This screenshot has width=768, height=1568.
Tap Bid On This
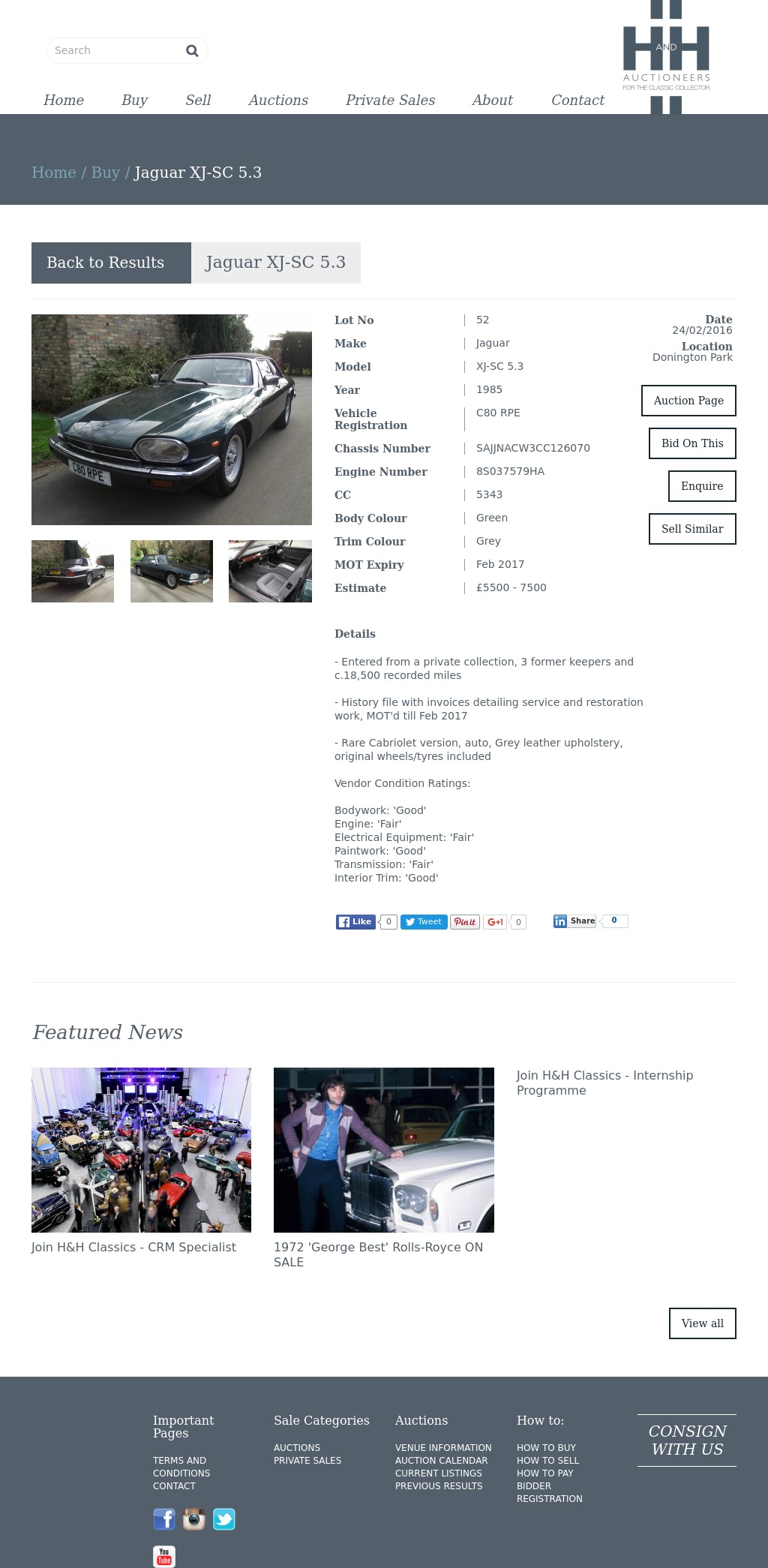692,443
